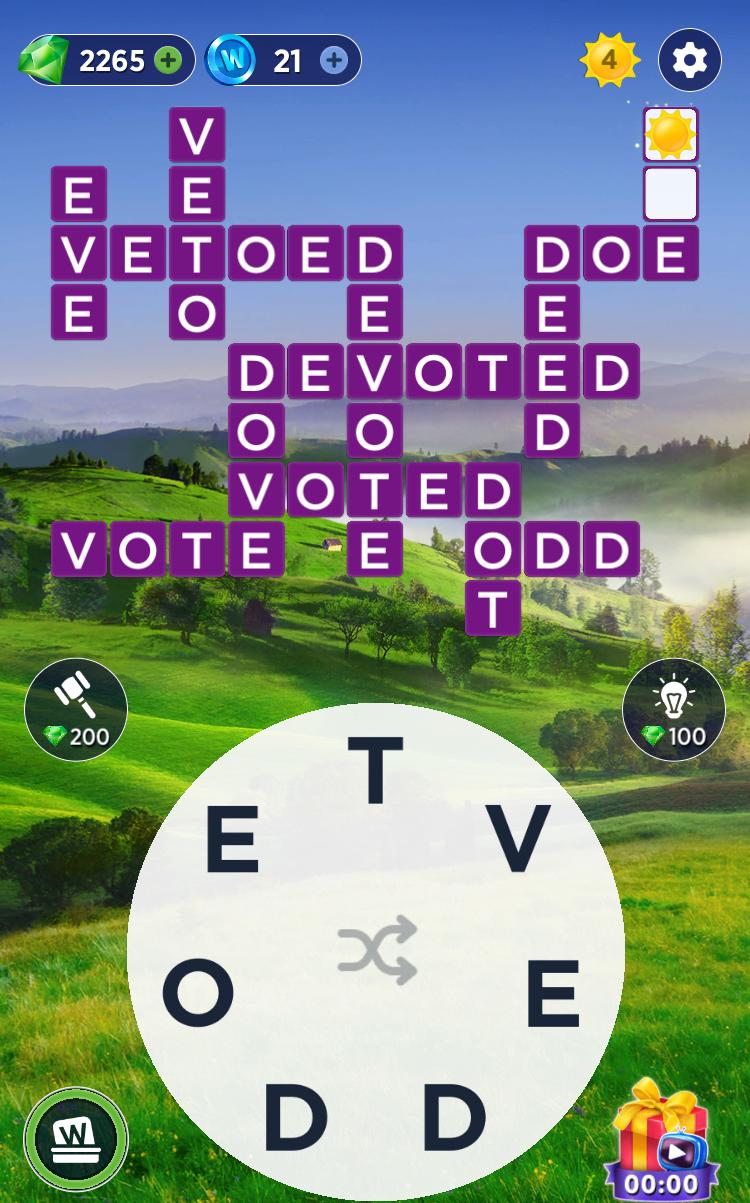Select letter V on the wheel
The image size is (750, 1203).
click(x=519, y=838)
